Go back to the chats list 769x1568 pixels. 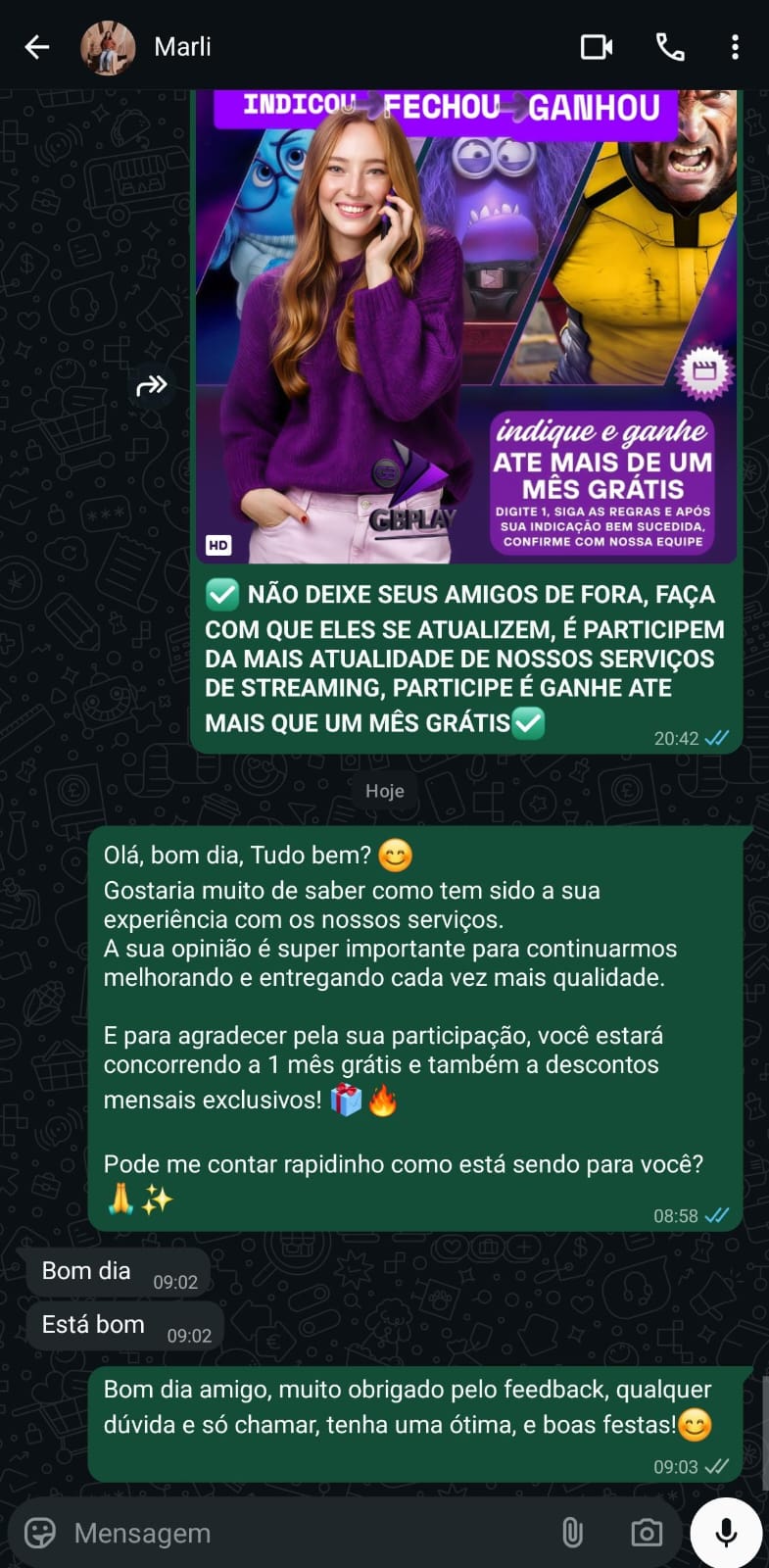[36, 47]
